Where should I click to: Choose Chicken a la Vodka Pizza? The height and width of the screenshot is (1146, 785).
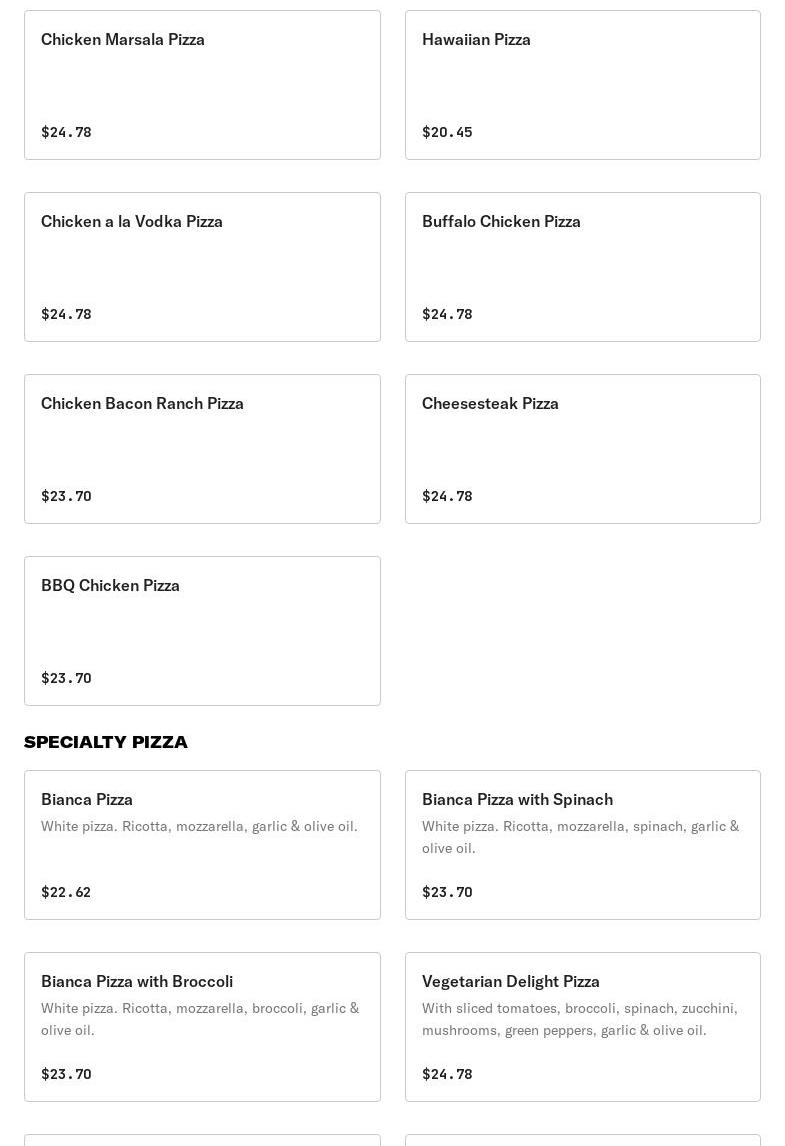pyautogui.click(x=202, y=267)
